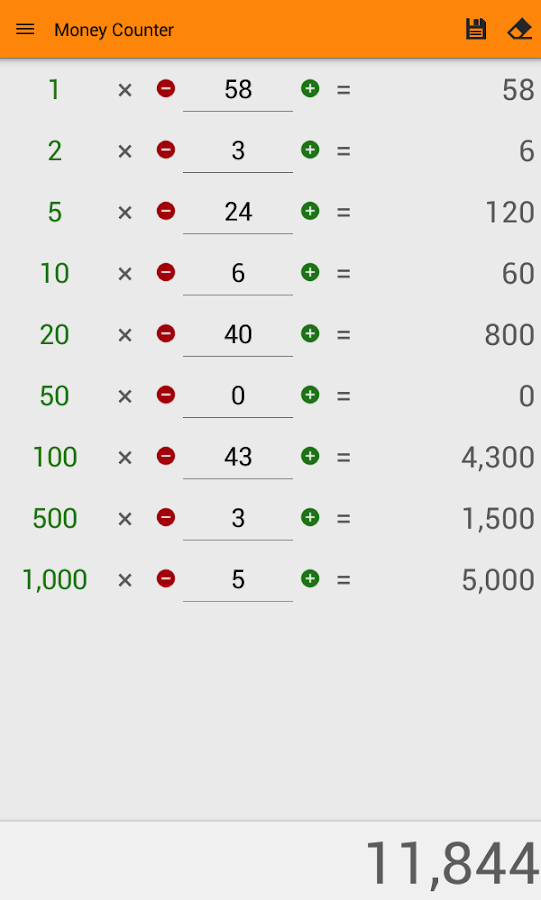Increase the count of 500 denomination

pyautogui.click(x=310, y=517)
